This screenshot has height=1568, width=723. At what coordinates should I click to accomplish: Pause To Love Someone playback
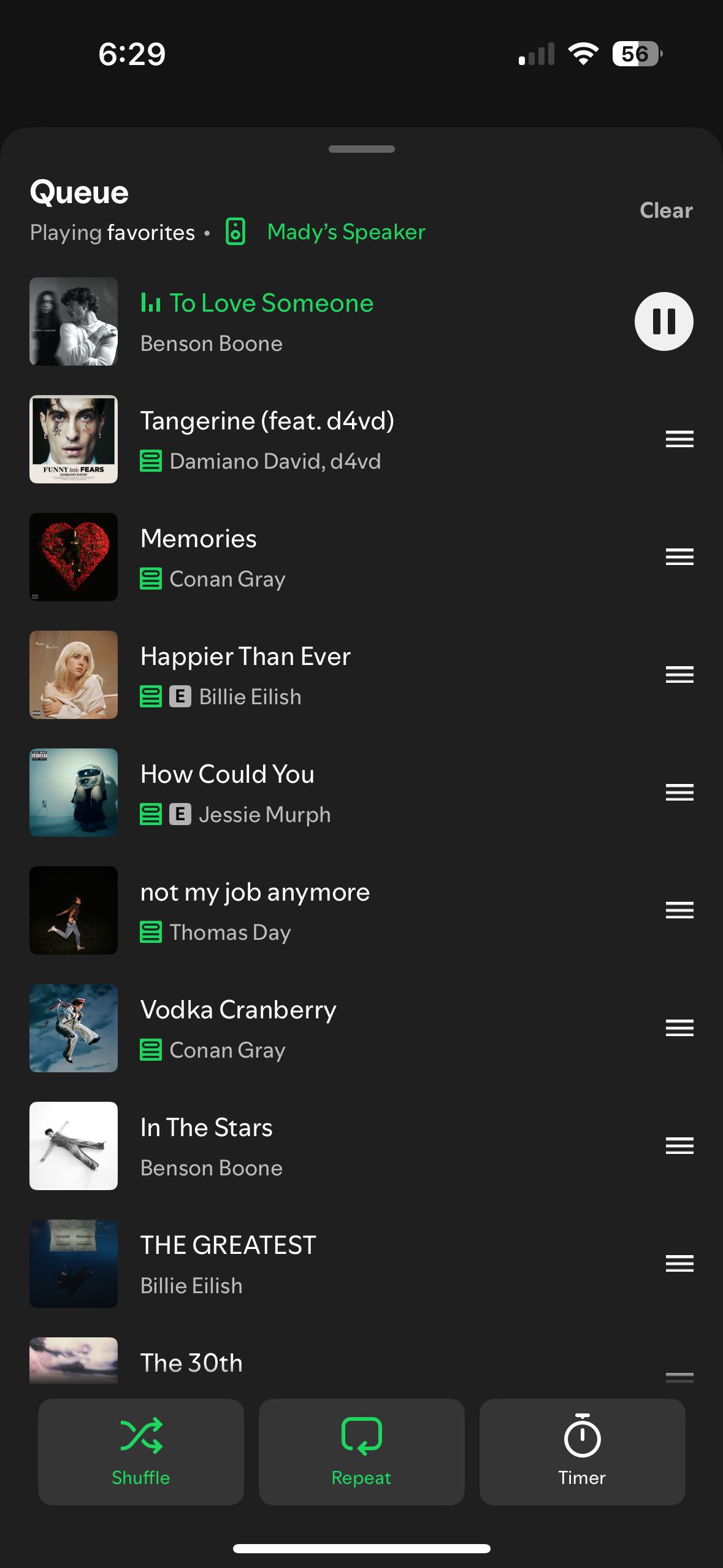664,321
